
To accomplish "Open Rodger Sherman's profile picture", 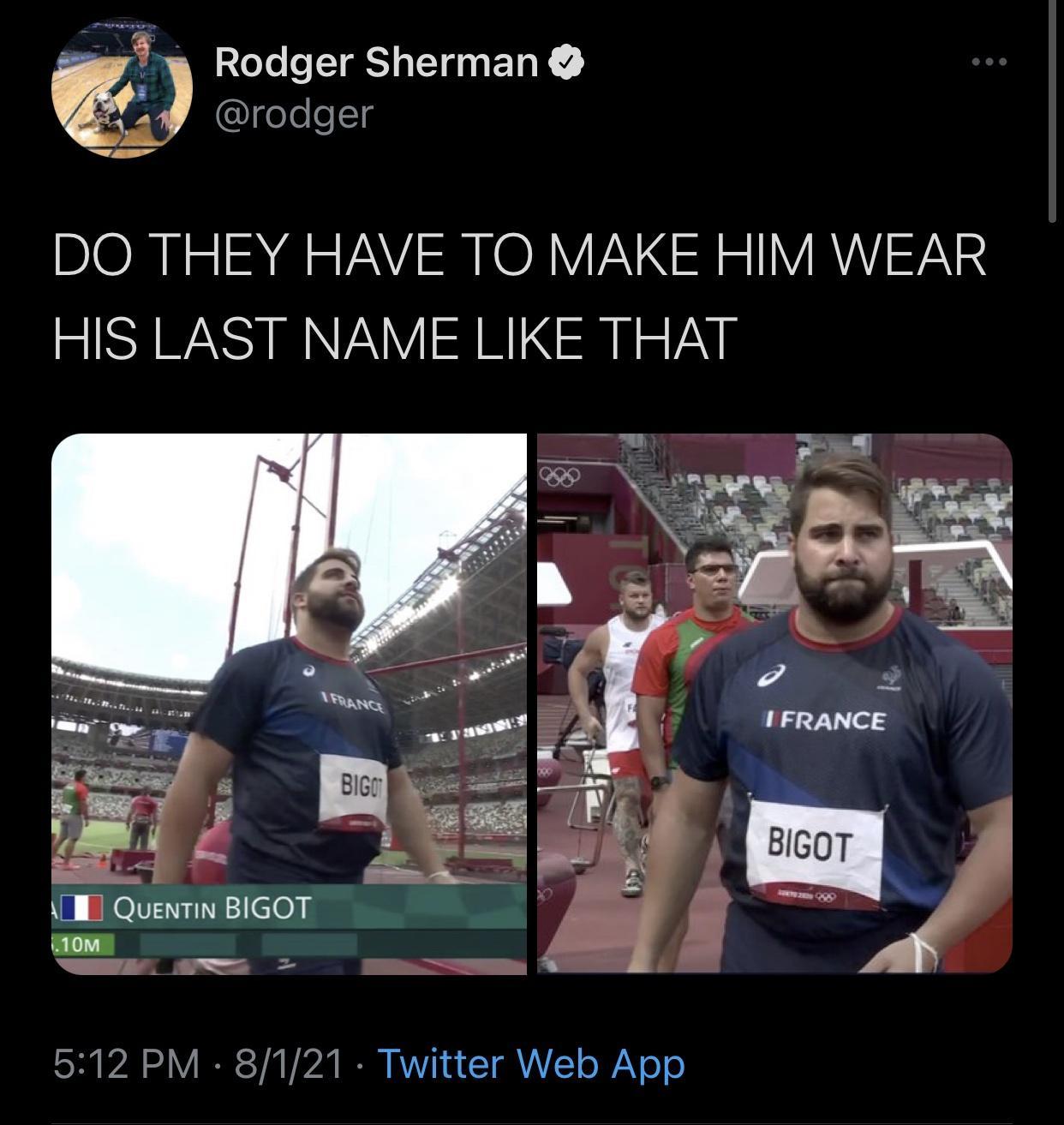I will [x=122, y=89].
